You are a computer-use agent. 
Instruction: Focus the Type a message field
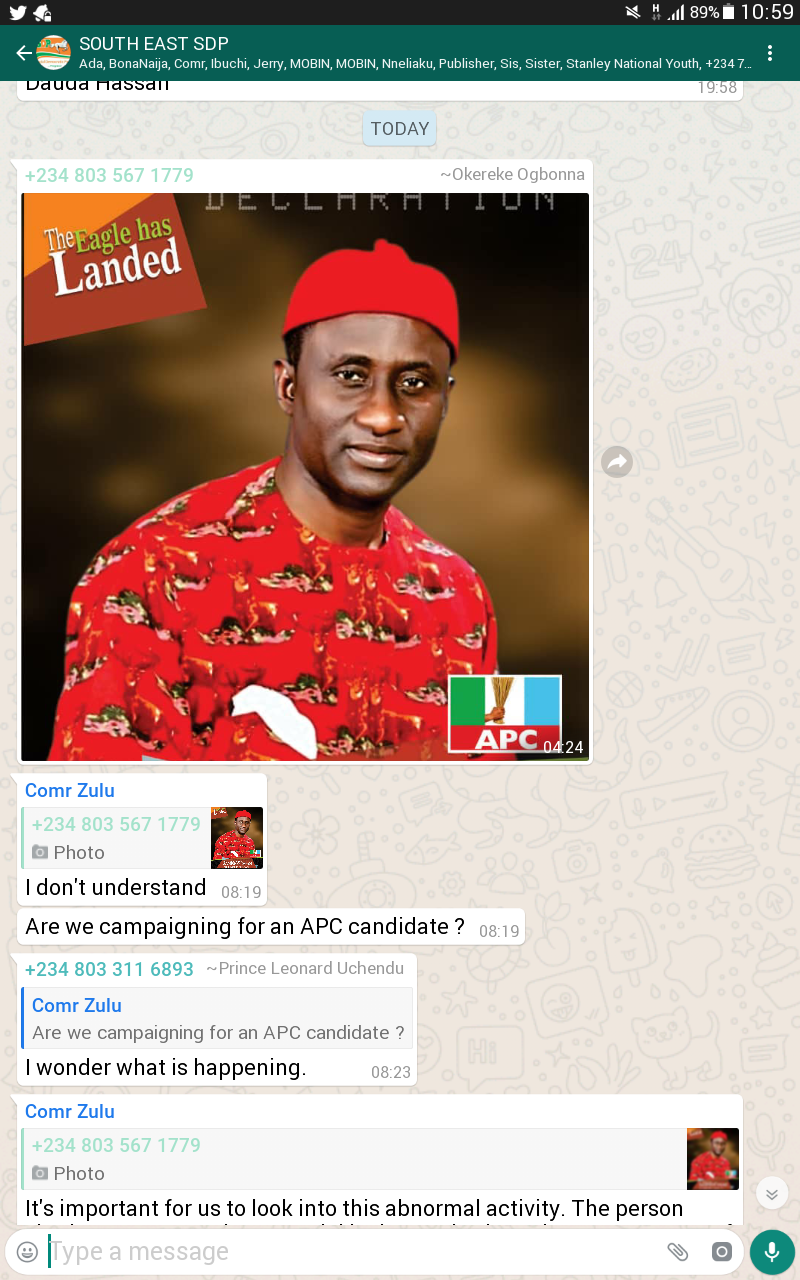[x=350, y=1251]
